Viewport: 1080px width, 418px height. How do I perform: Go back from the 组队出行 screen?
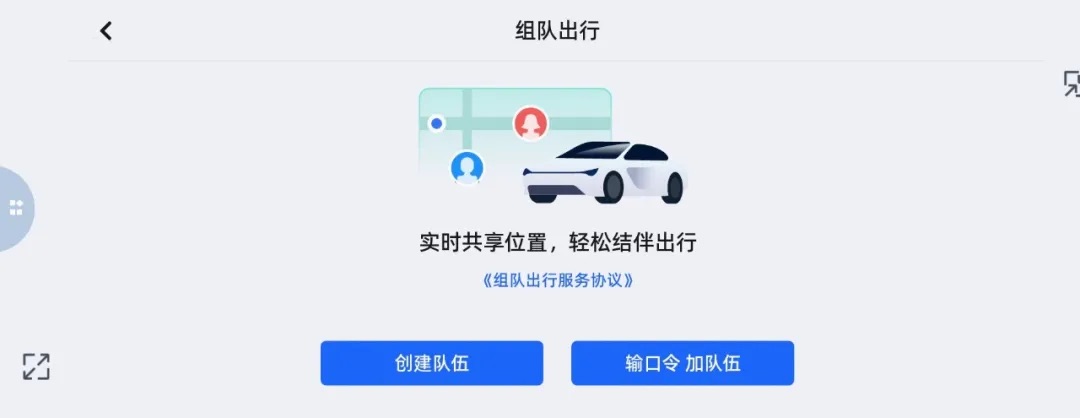(106, 31)
